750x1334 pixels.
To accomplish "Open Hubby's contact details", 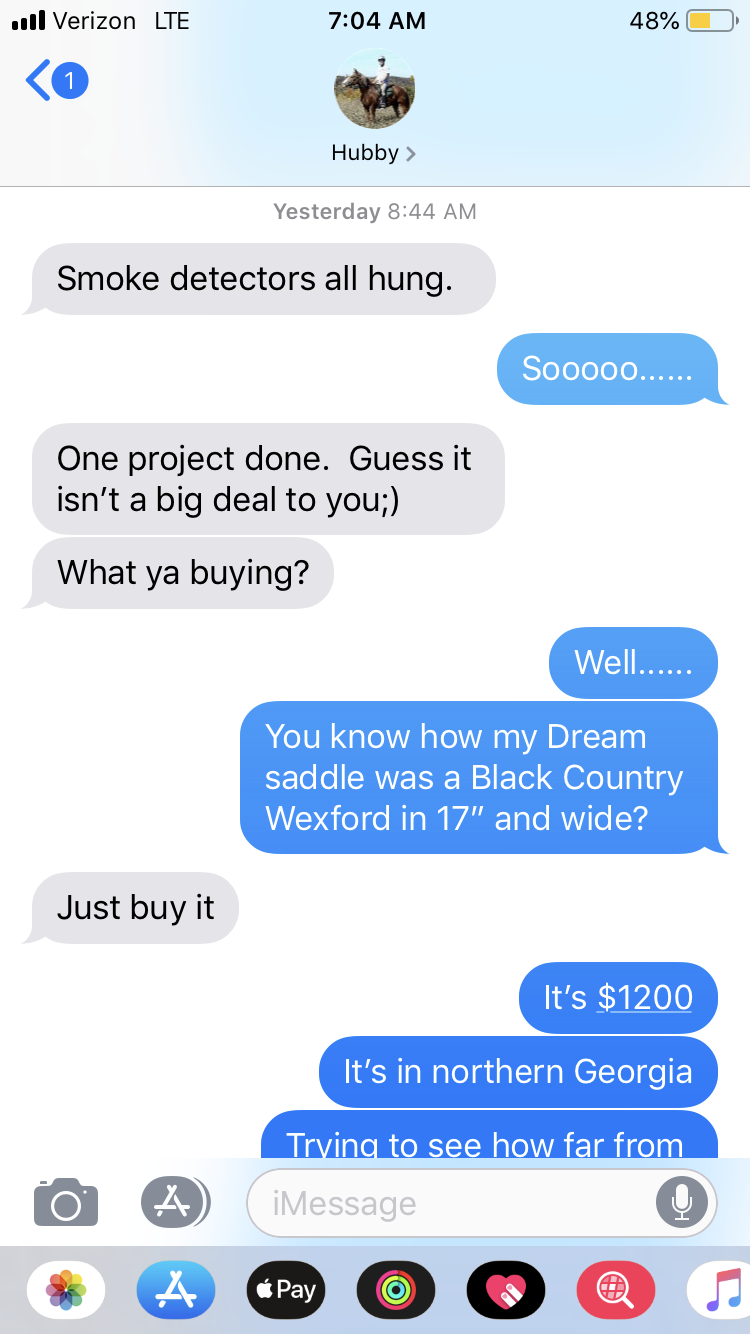I will click(x=374, y=110).
